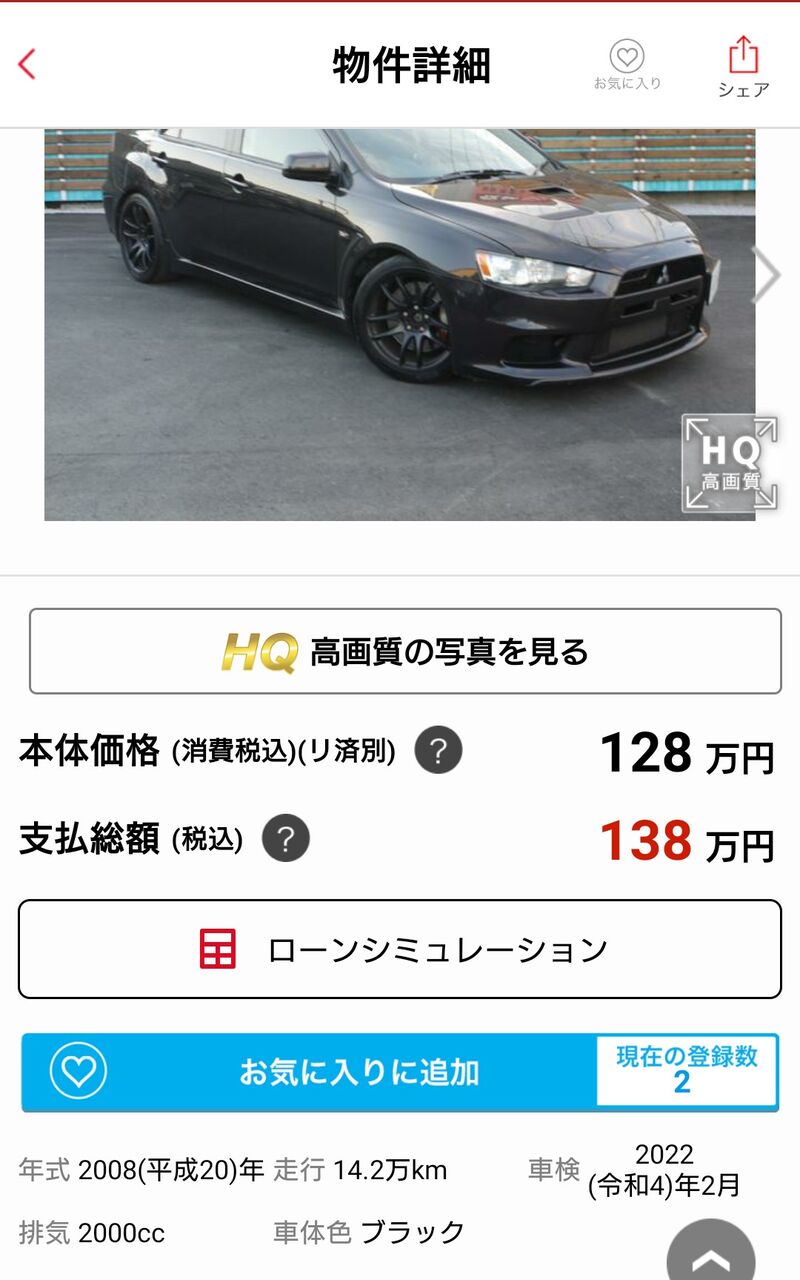Screen dimensions: 800x1280
Task: Tap the お気に入り heart icon in header
Action: click(x=627, y=65)
